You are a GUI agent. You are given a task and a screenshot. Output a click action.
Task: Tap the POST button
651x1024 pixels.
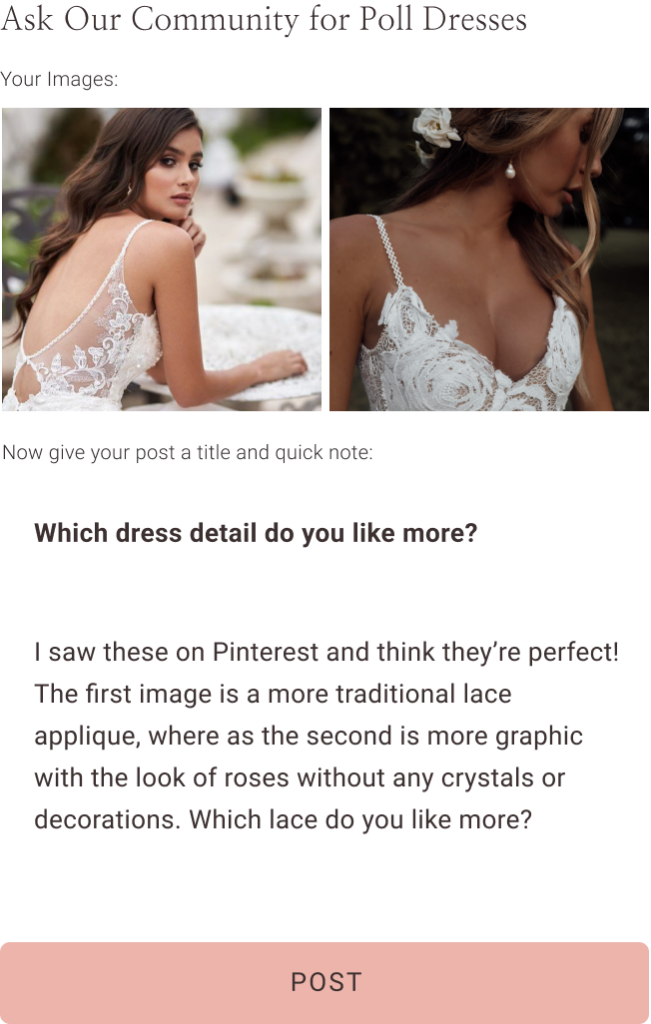click(x=325, y=981)
